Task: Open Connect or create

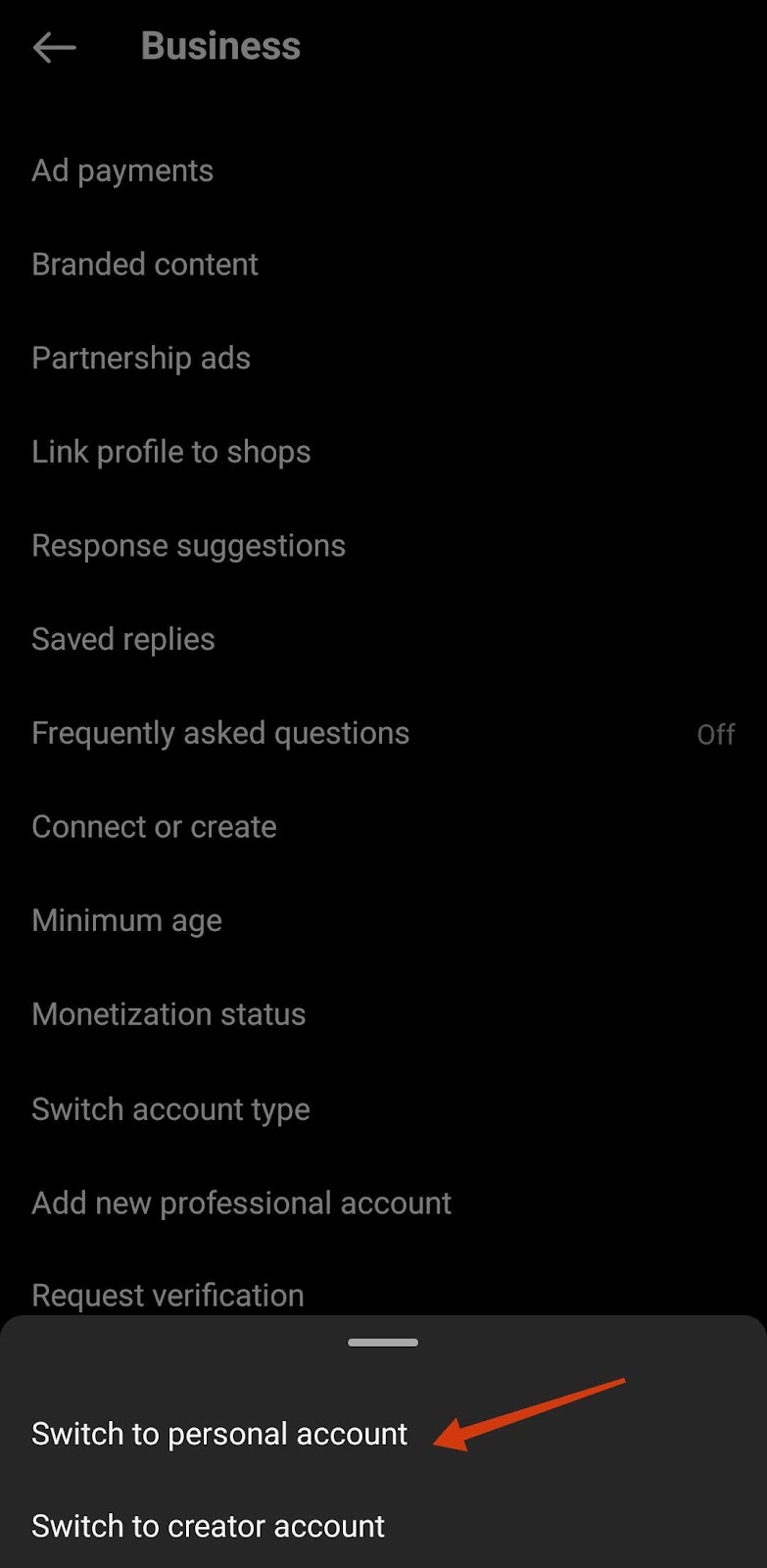Action: [x=383, y=827]
